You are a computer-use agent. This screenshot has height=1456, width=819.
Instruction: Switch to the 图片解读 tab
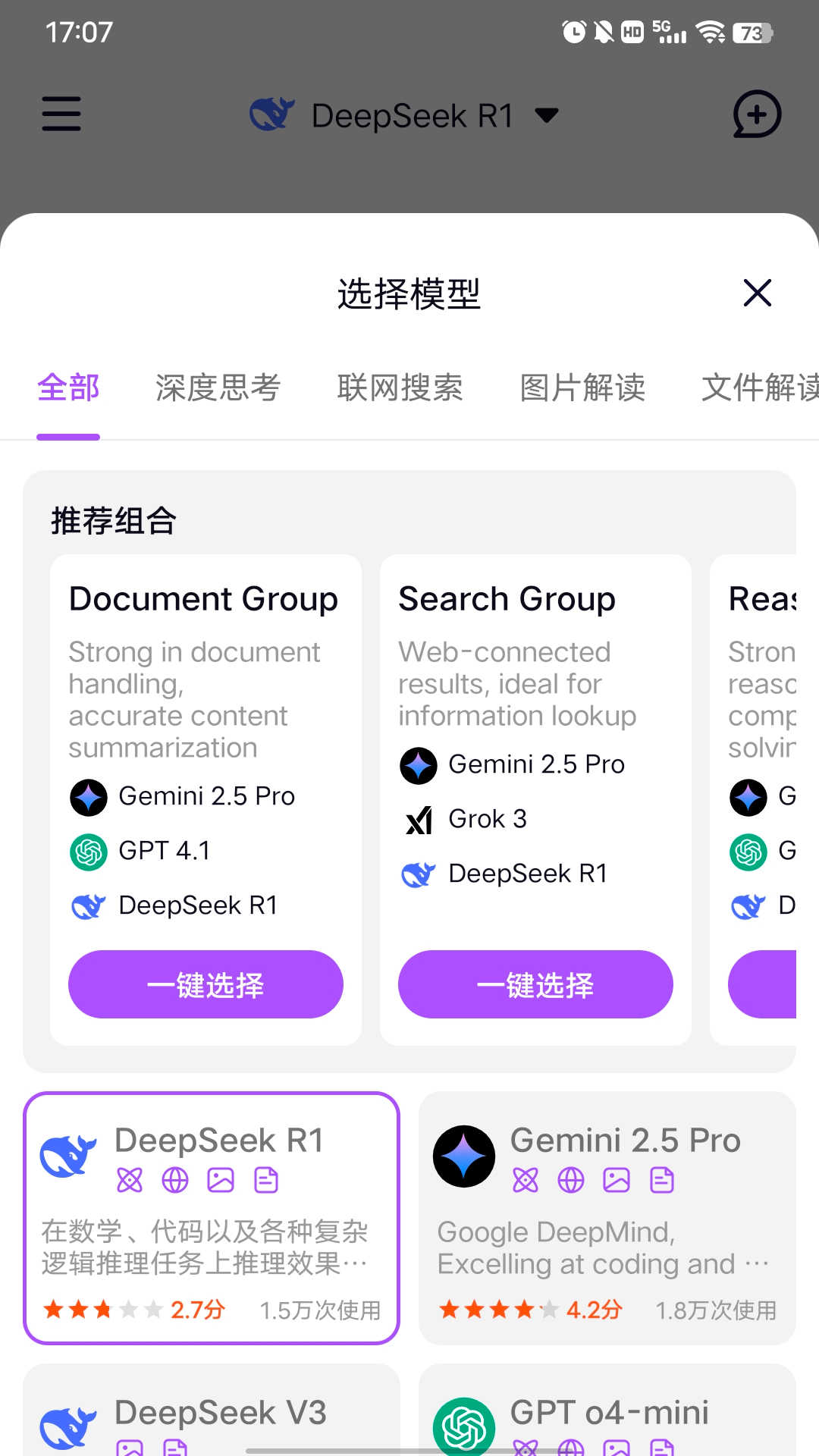tap(582, 388)
